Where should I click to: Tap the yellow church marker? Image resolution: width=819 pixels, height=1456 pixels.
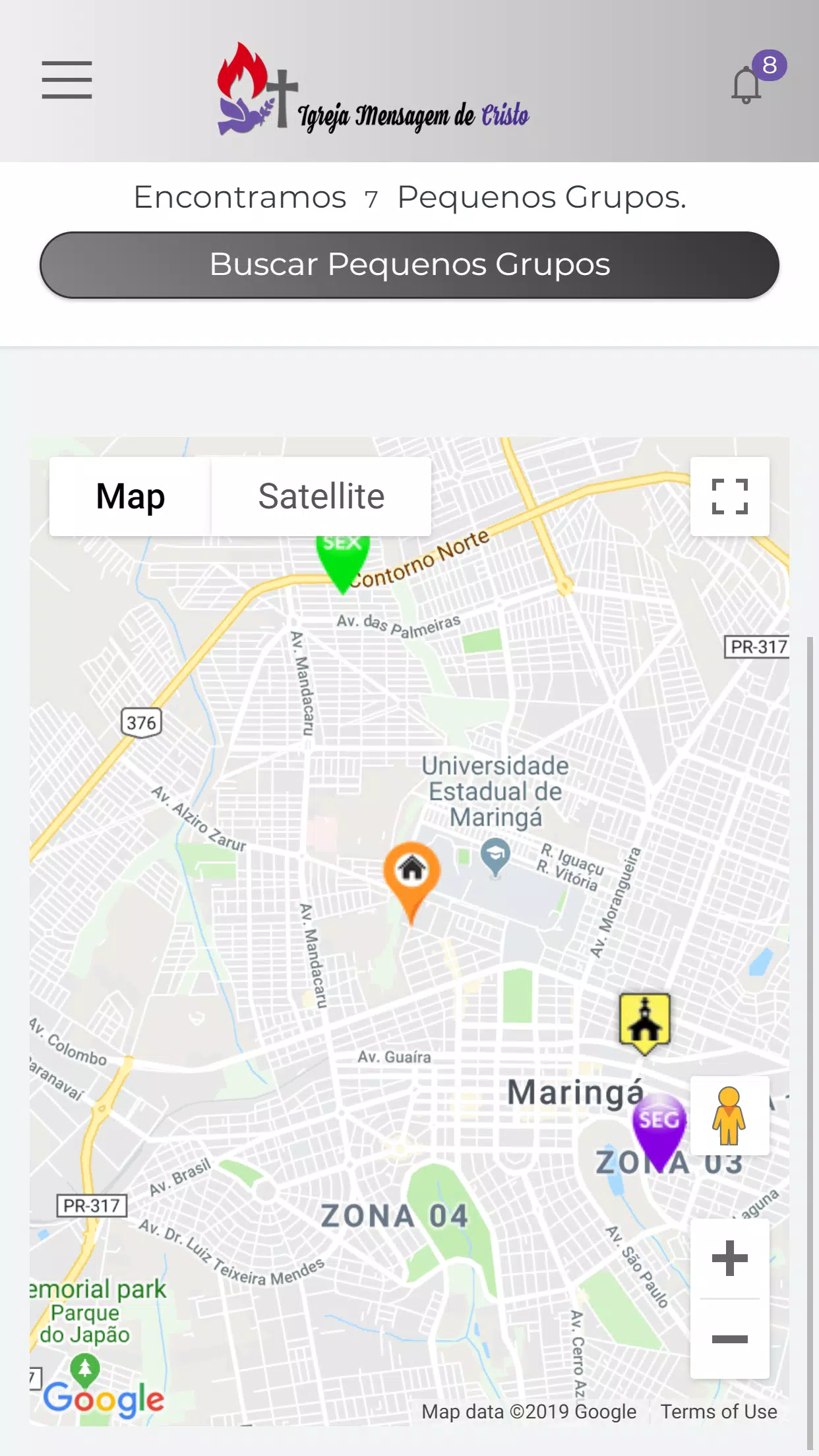point(644,1023)
